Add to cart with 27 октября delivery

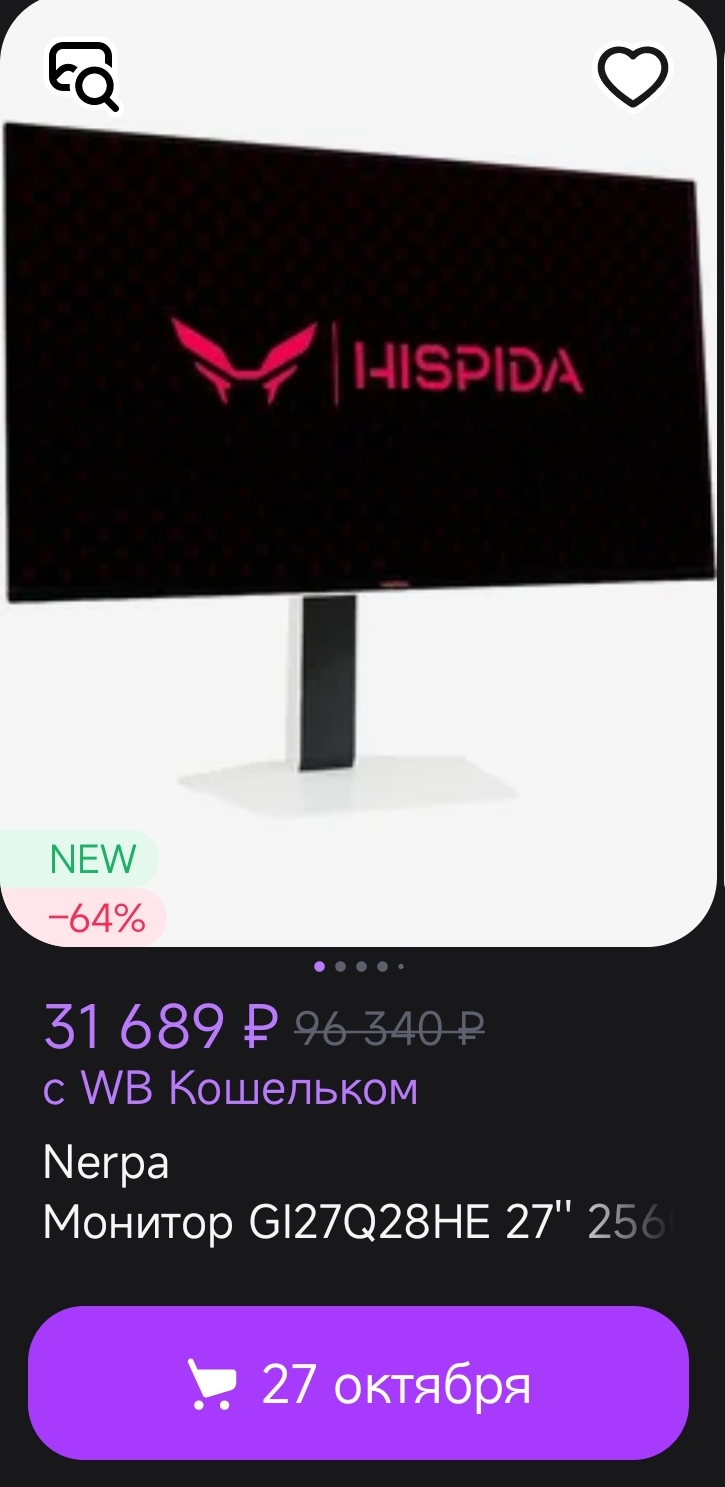tap(358, 1385)
